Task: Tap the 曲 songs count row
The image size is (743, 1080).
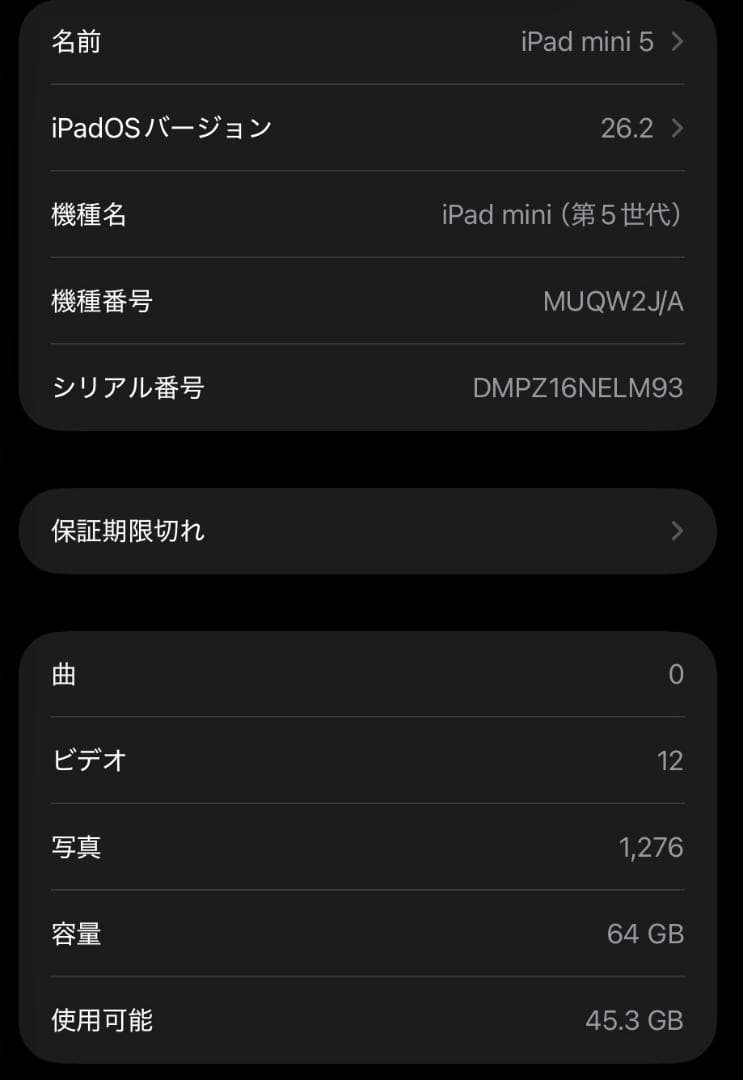Action: (x=370, y=674)
